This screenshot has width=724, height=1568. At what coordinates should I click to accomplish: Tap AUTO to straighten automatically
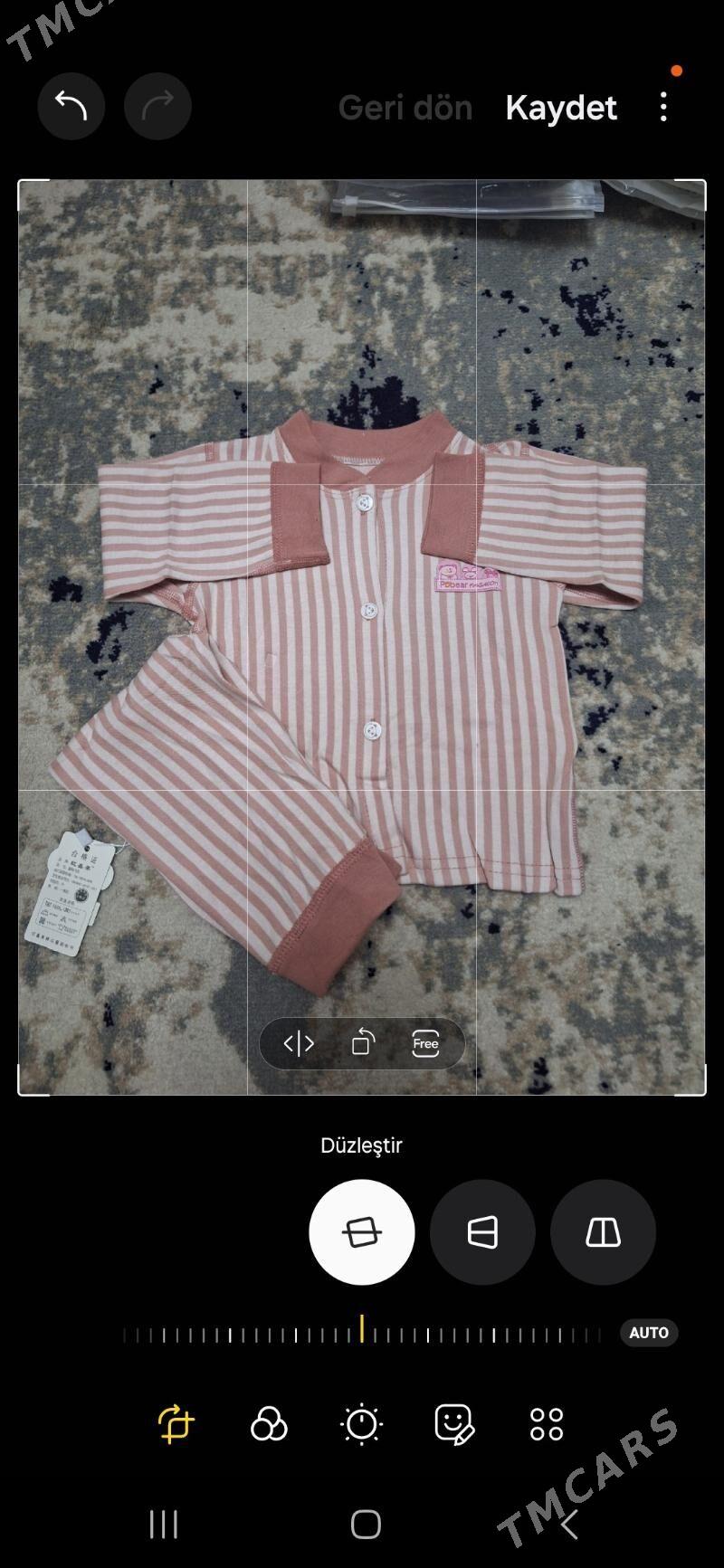[649, 1333]
